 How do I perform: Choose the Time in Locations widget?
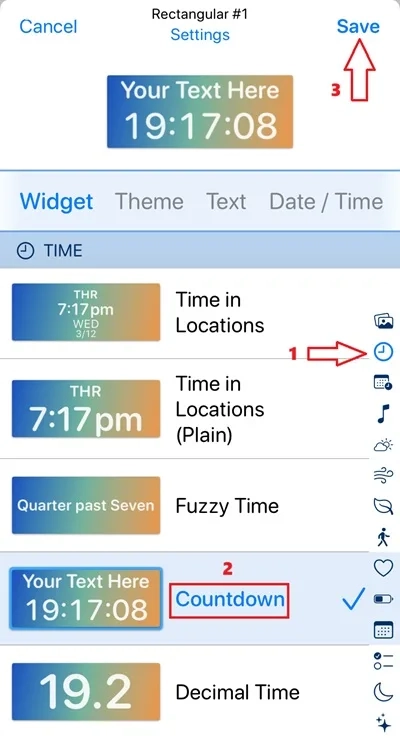184,313
